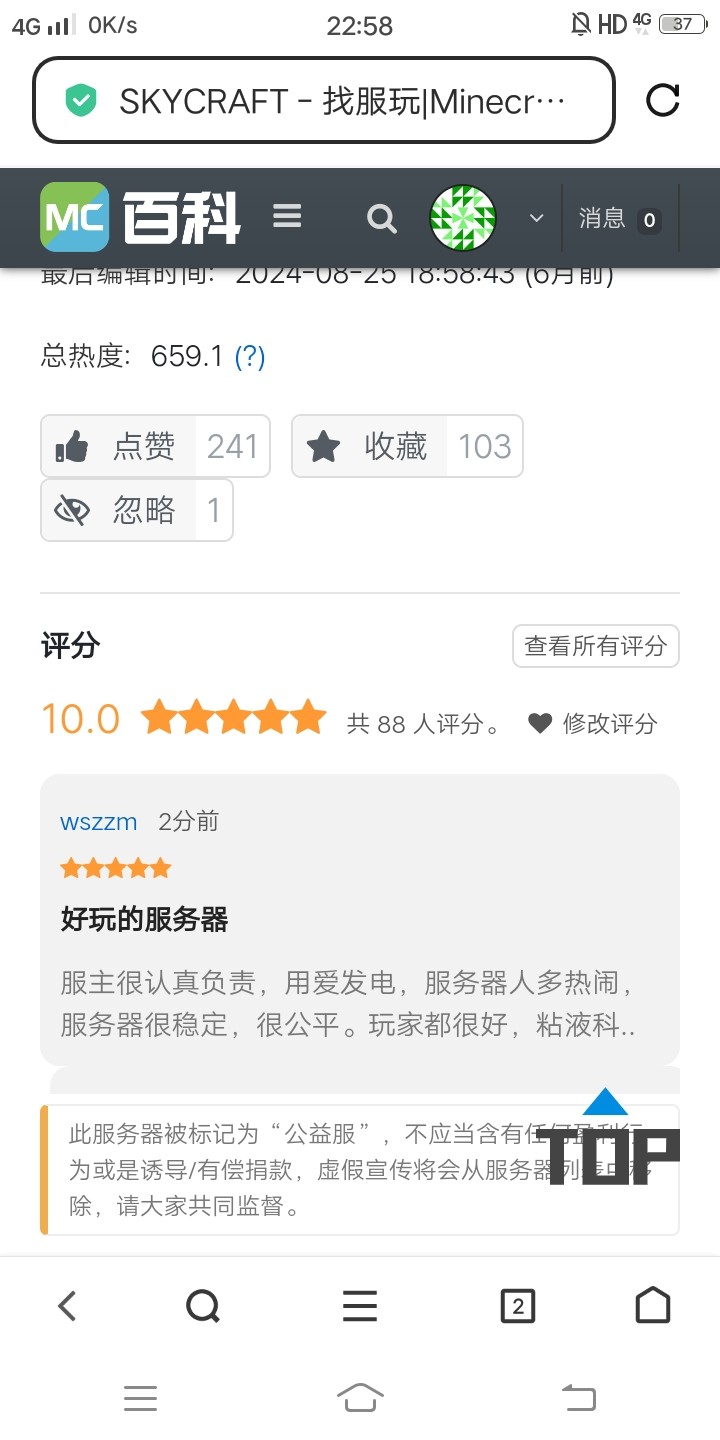The height and width of the screenshot is (1440, 720).
Task: Open the review titled 好玩的服务器
Action: pos(145,919)
